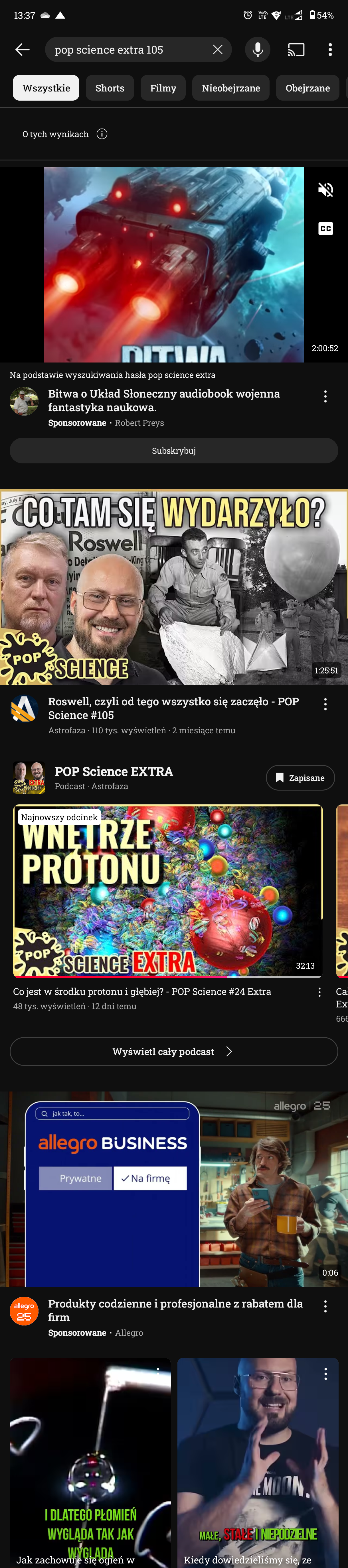Open the cast to device option
The width and height of the screenshot is (348, 1568).
click(x=296, y=50)
